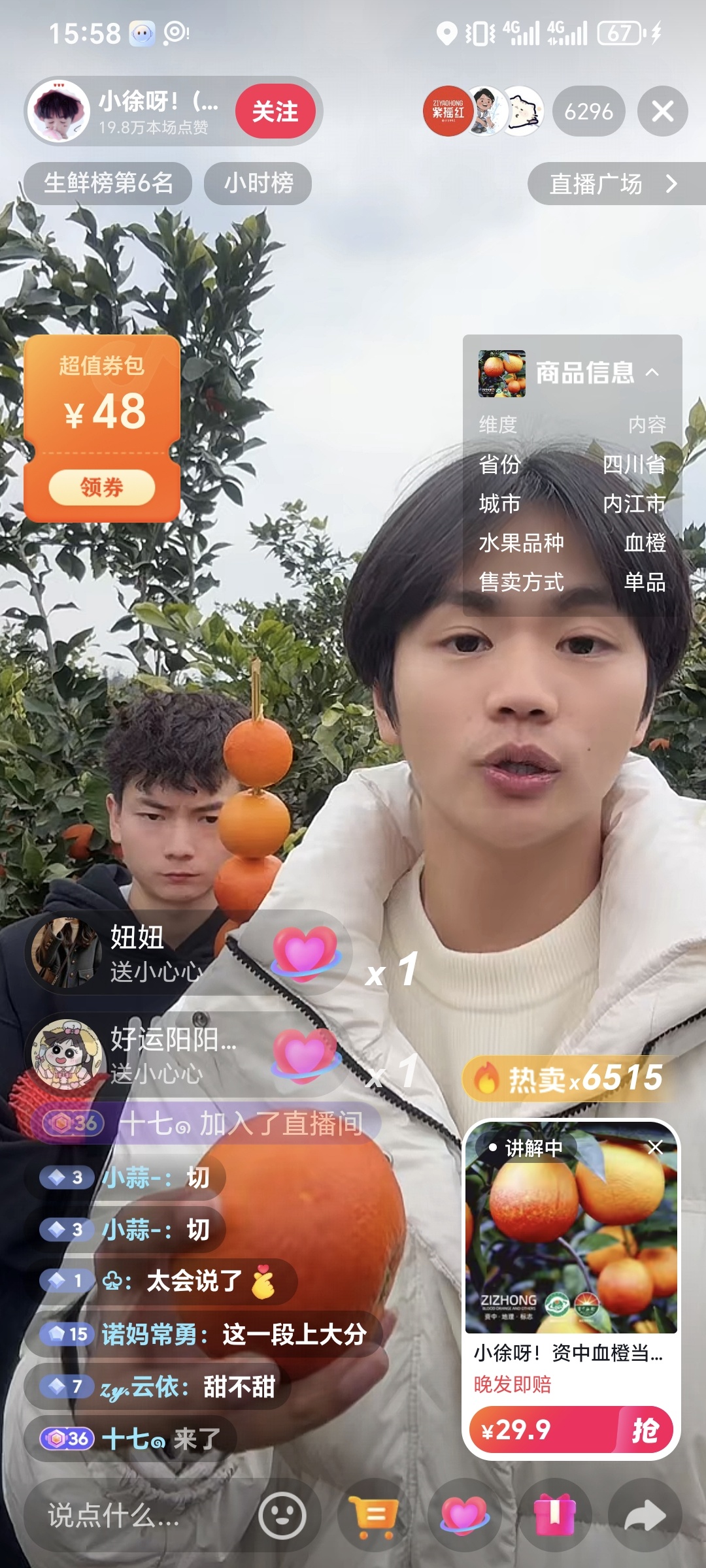The height and width of the screenshot is (1568, 706).
Task: Close the livestream with the X icon
Action: point(662,111)
